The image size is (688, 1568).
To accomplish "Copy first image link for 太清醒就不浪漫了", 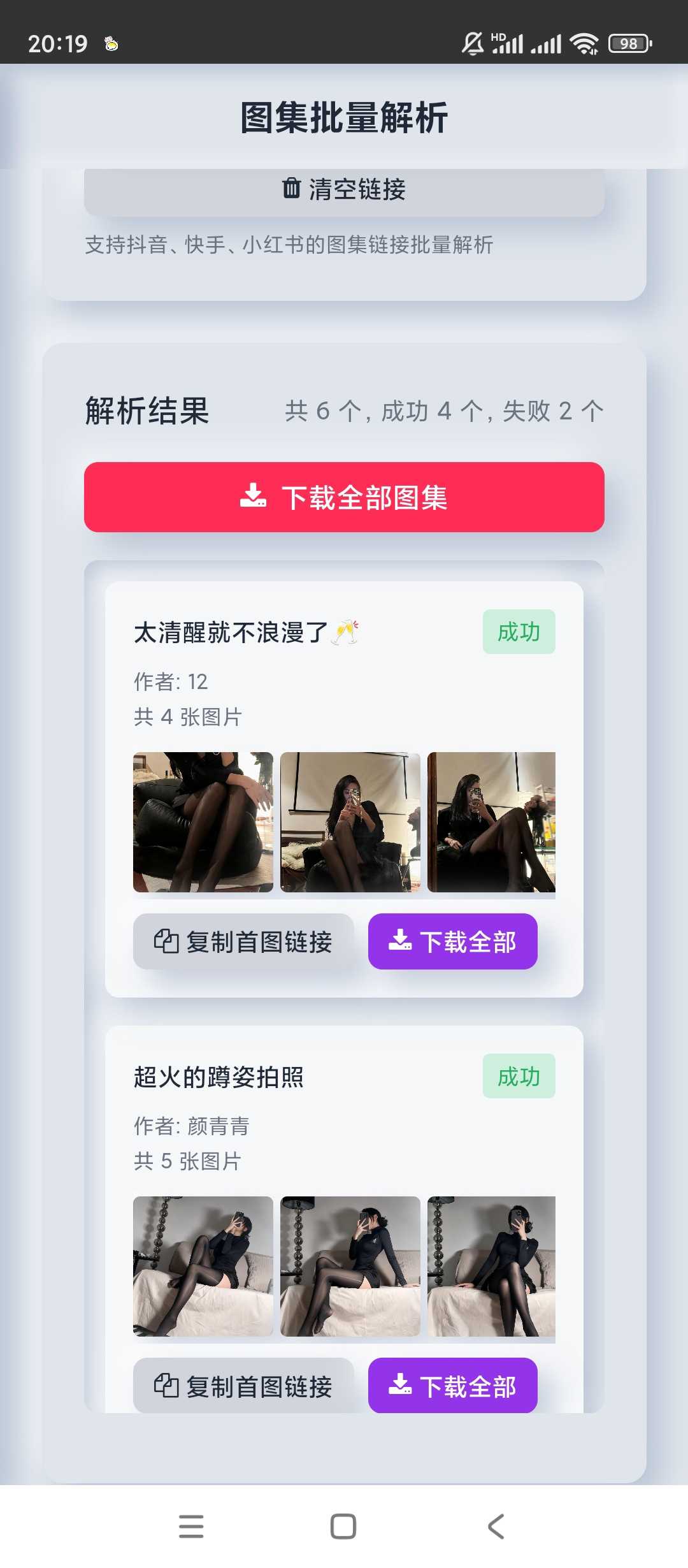I will click(243, 941).
